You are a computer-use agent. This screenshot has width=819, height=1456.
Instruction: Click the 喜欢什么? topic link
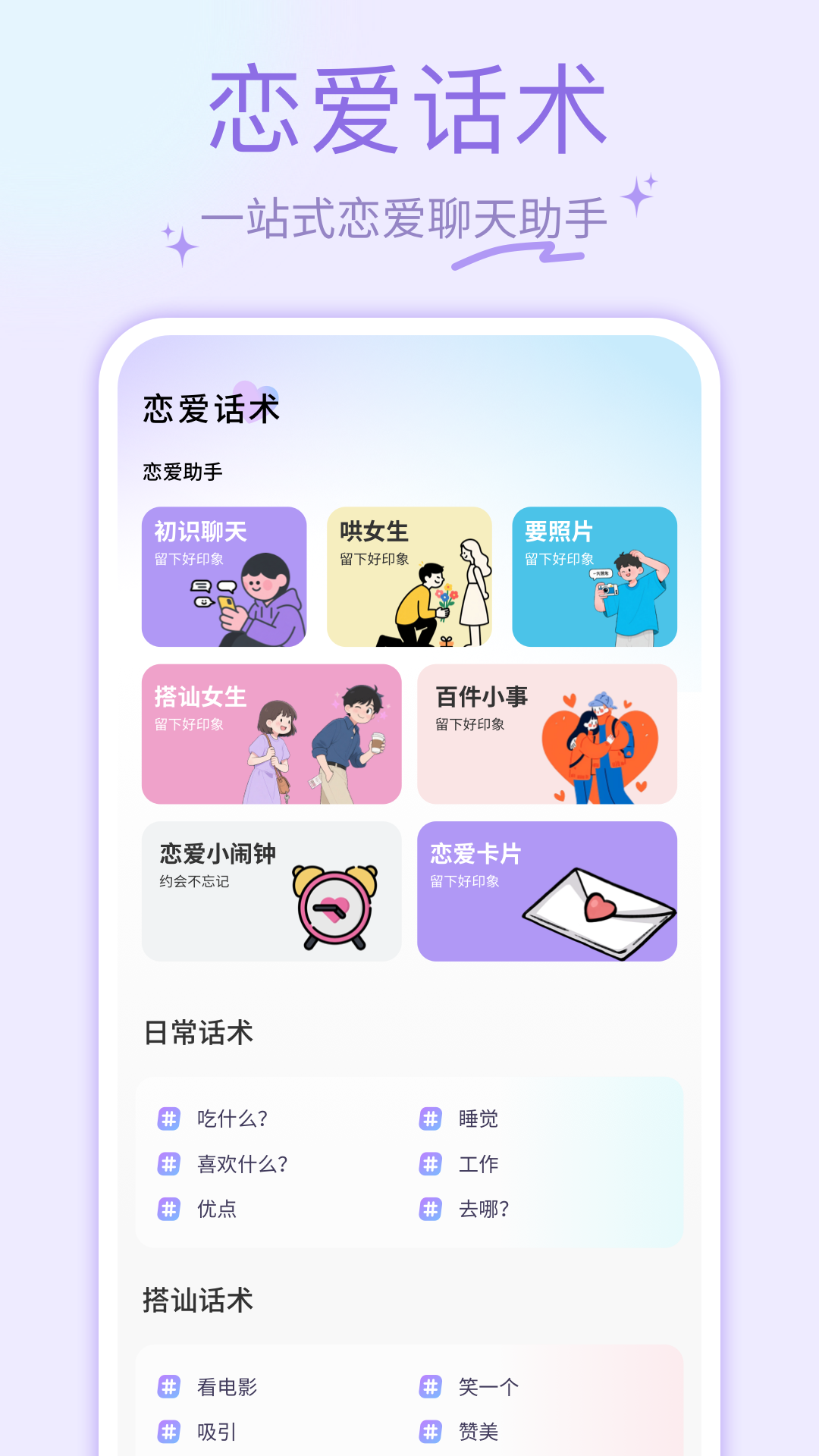240,1164
